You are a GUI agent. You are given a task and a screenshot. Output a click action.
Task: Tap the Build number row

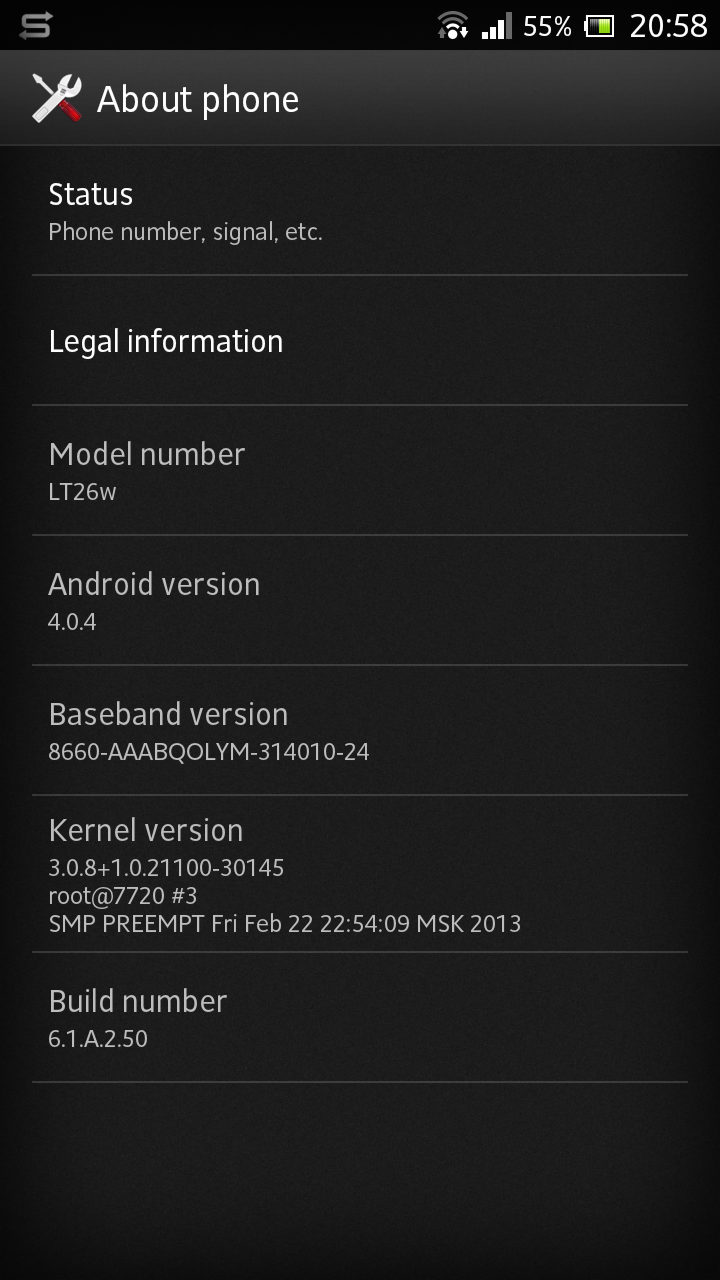(360, 1018)
